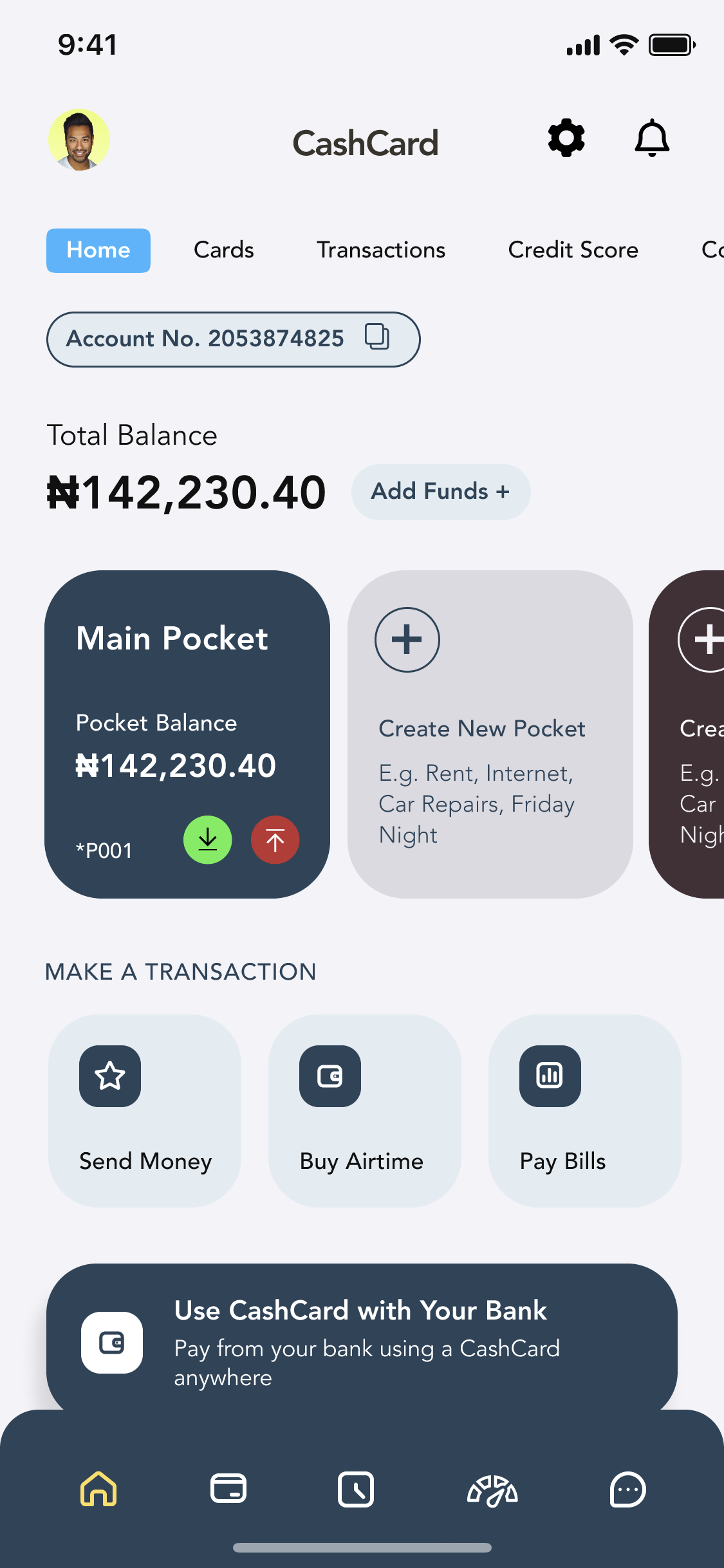The height and width of the screenshot is (1568, 724).
Task: Select the Home tab in the top navigation
Action: click(98, 250)
